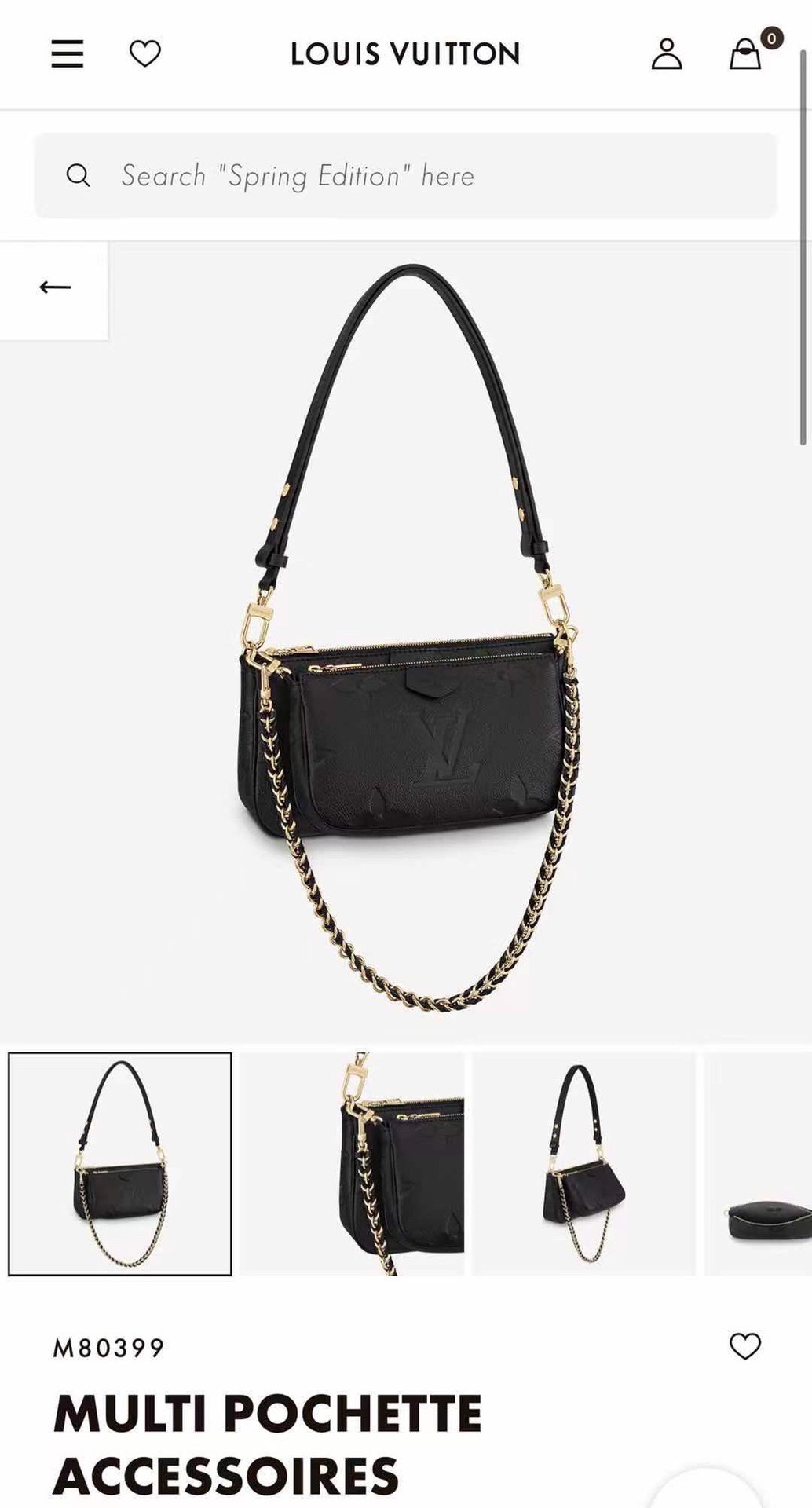Open the wishlist heart in header

[144, 53]
